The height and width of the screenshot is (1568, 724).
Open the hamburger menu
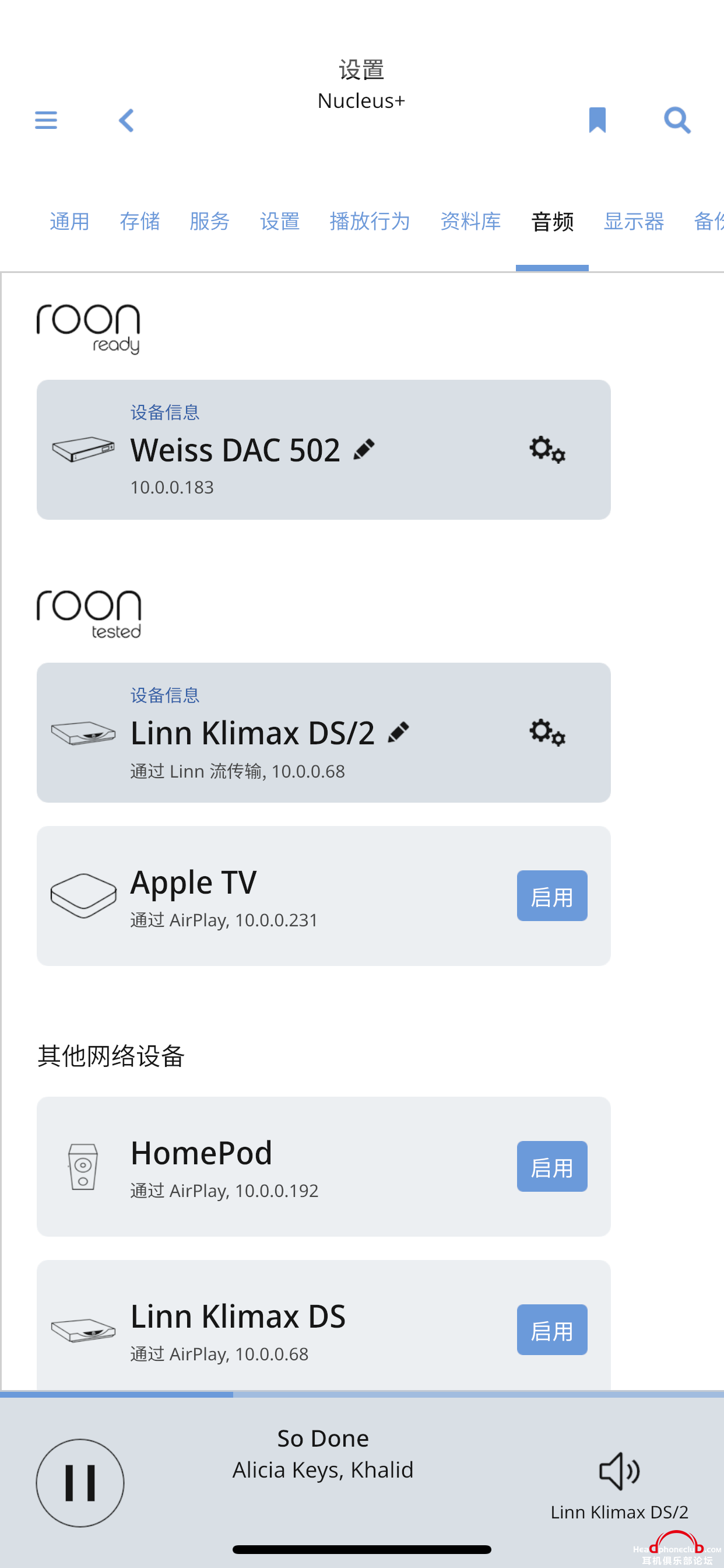[x=46, y=120]
